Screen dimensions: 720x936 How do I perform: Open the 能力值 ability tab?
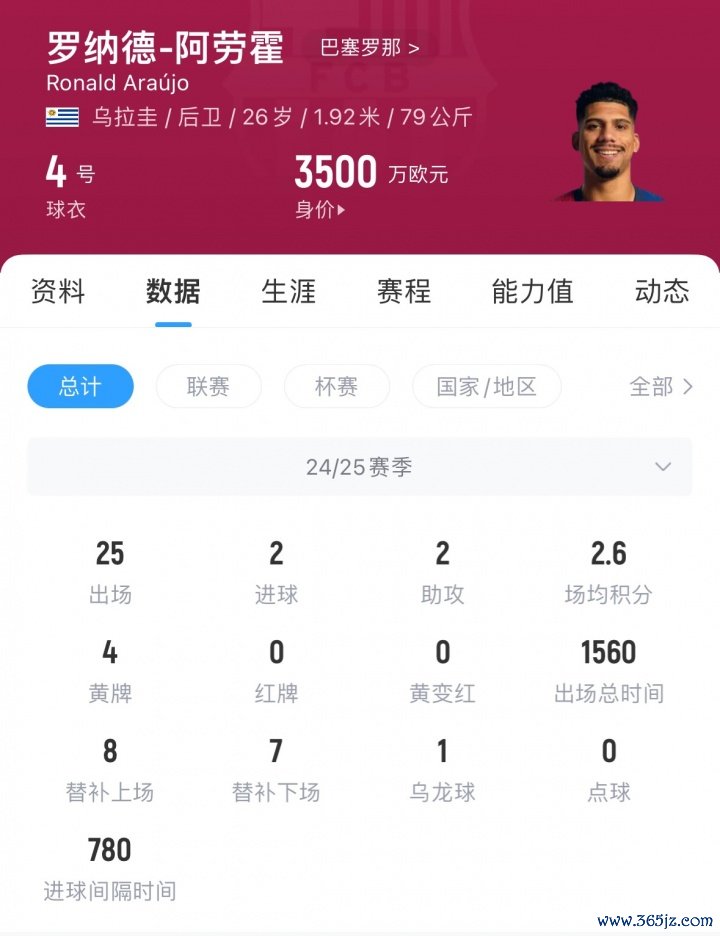click(x=532, y=291)
